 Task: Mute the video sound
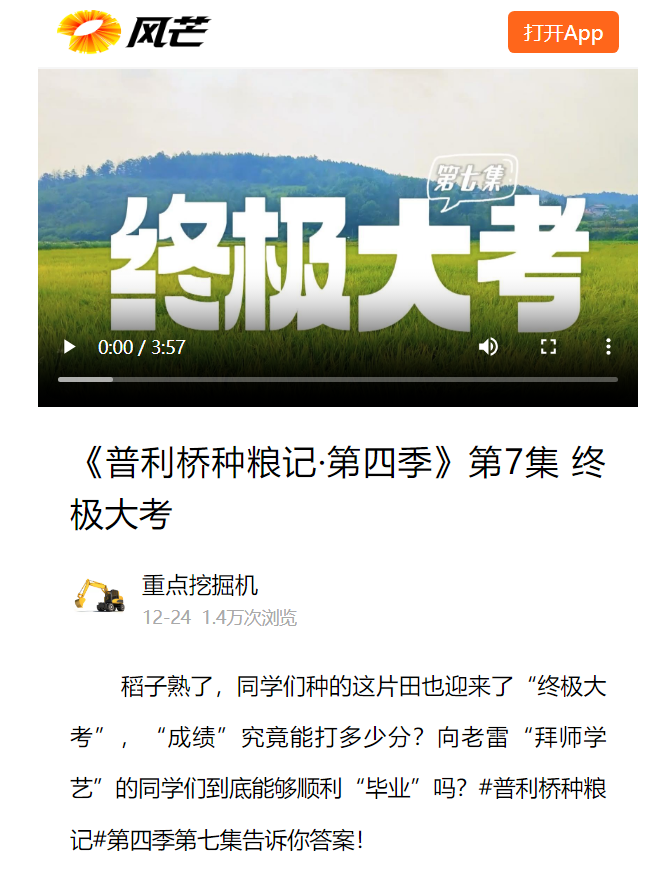[488, 347]
